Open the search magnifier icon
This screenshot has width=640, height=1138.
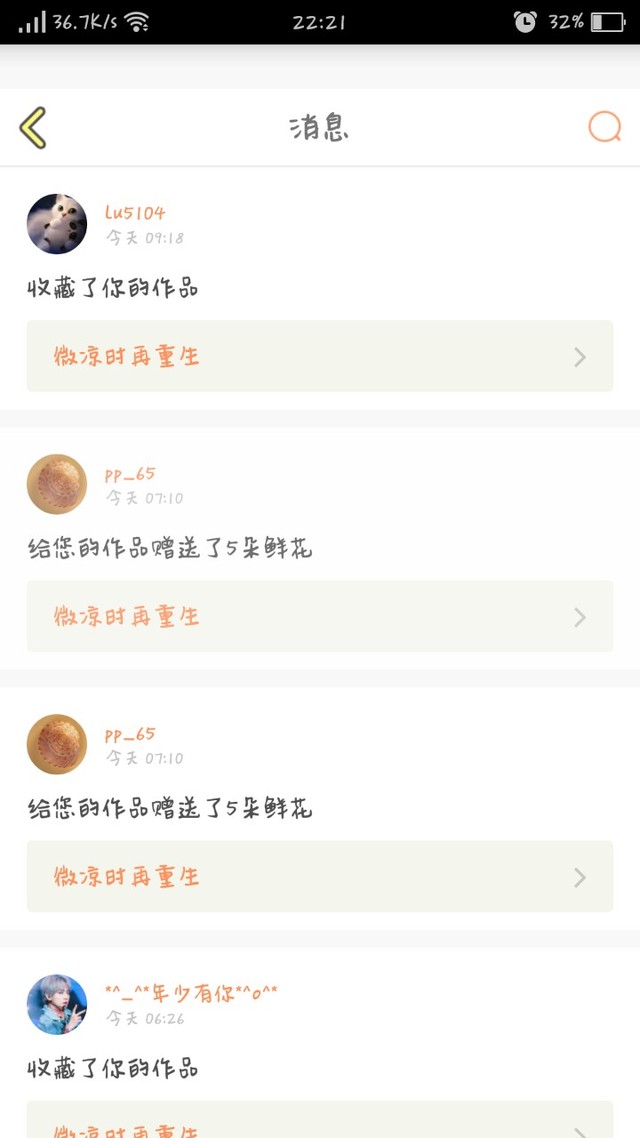[604, 127]
